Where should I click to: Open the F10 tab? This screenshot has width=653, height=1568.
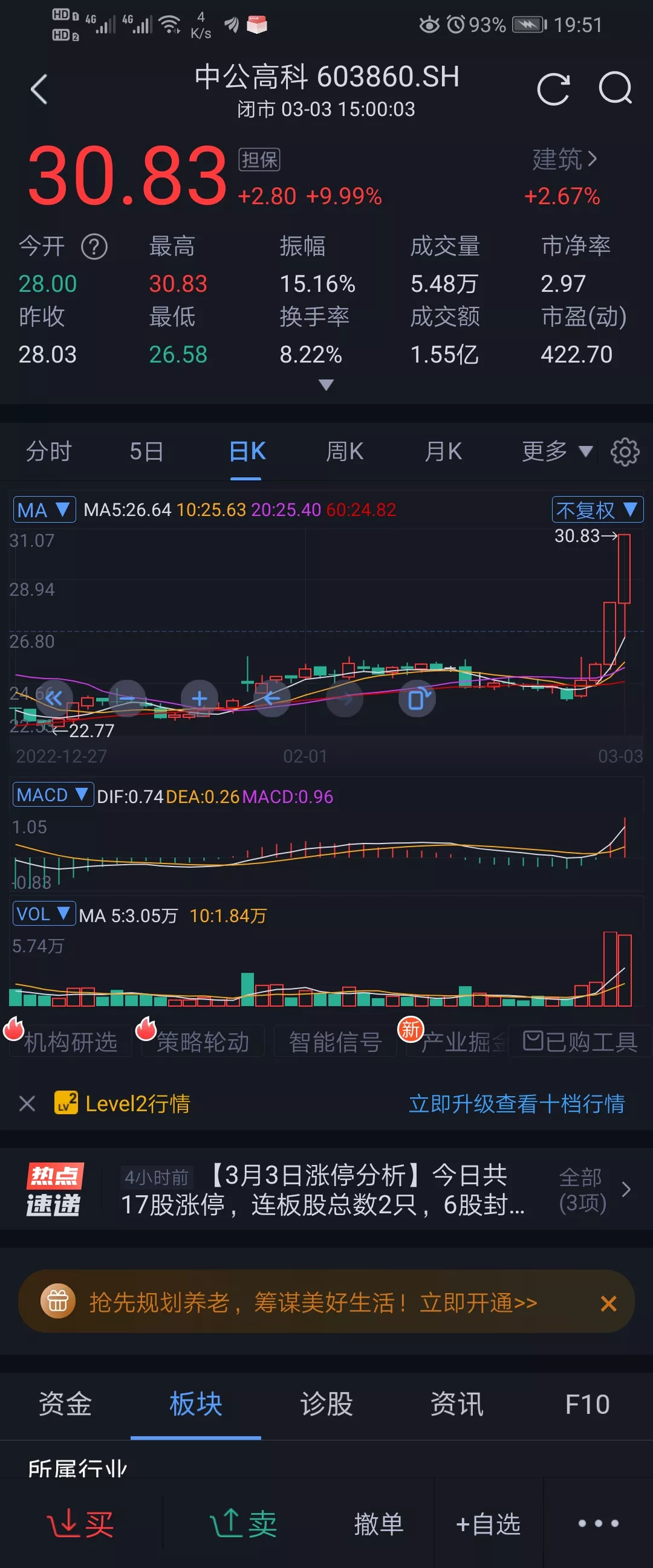(587, 1404)
